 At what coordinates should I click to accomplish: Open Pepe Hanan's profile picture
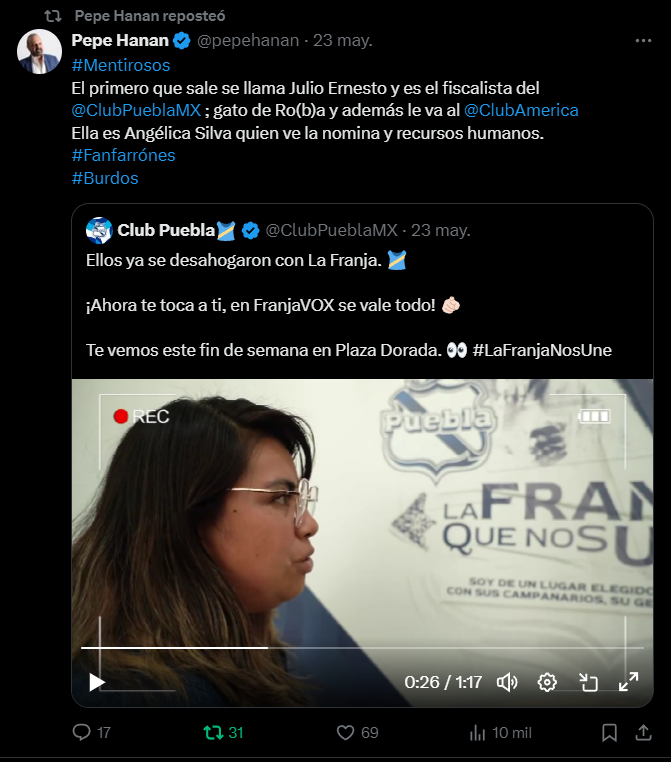coord(40,52)
